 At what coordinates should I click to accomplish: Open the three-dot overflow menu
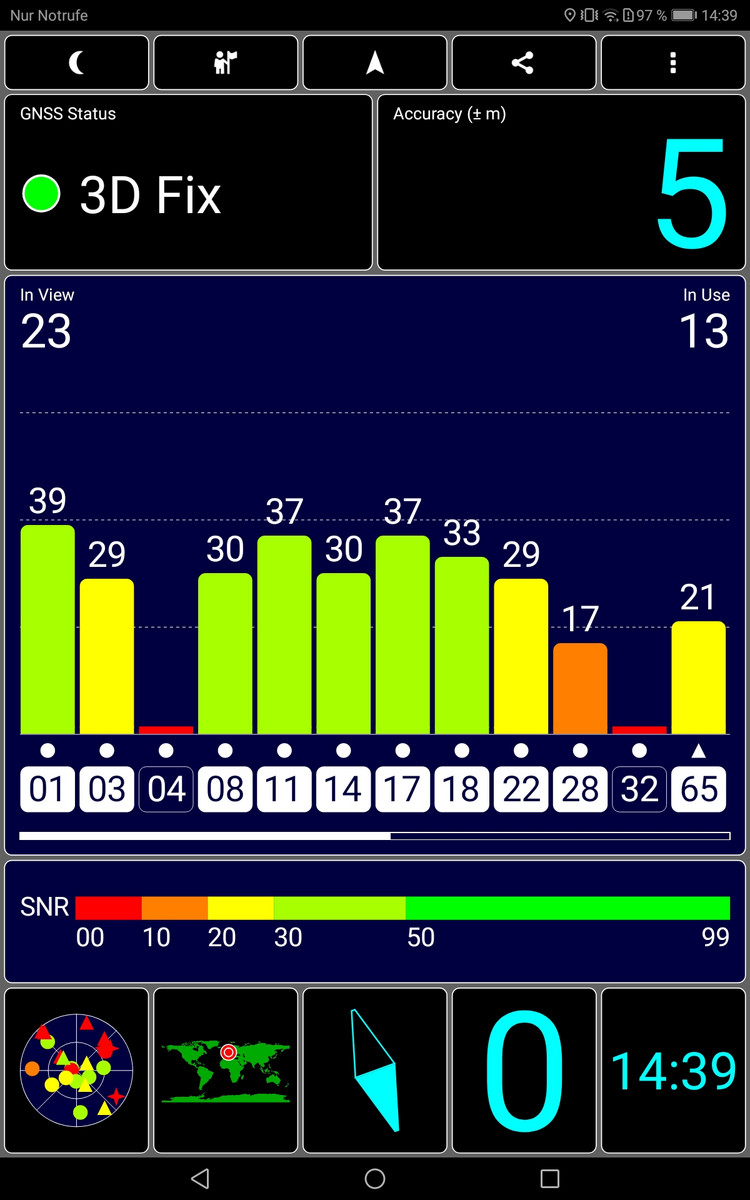point(673,63)
